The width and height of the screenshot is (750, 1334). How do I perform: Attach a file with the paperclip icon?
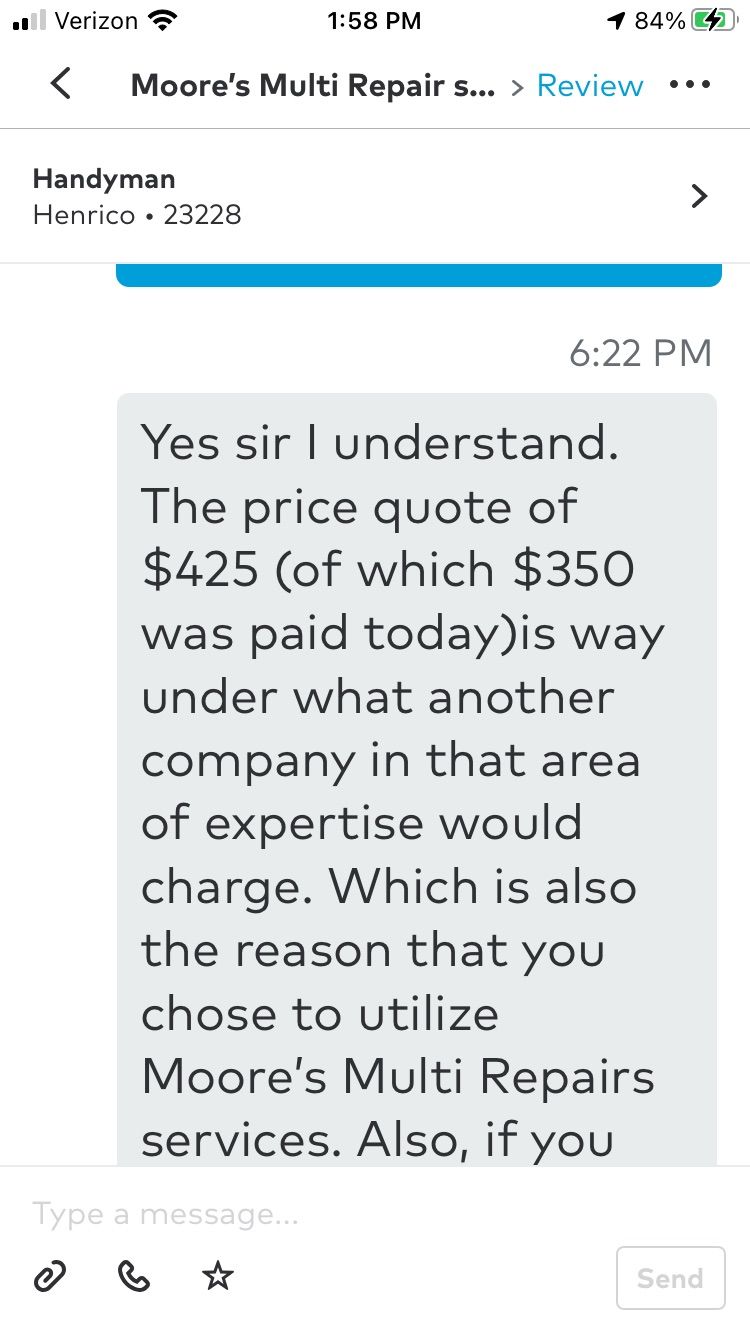click(50, 1277)
